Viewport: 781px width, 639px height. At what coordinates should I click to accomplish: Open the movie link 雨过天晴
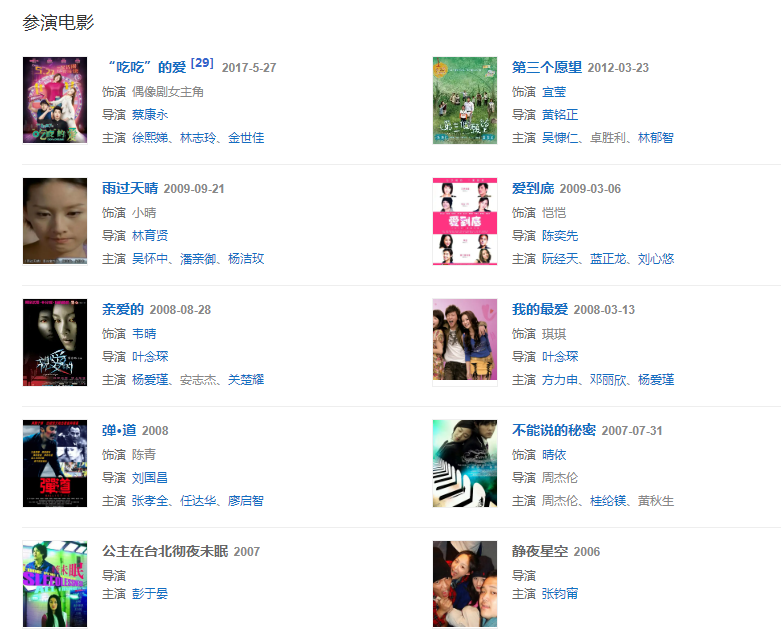[x=130, y=188]
